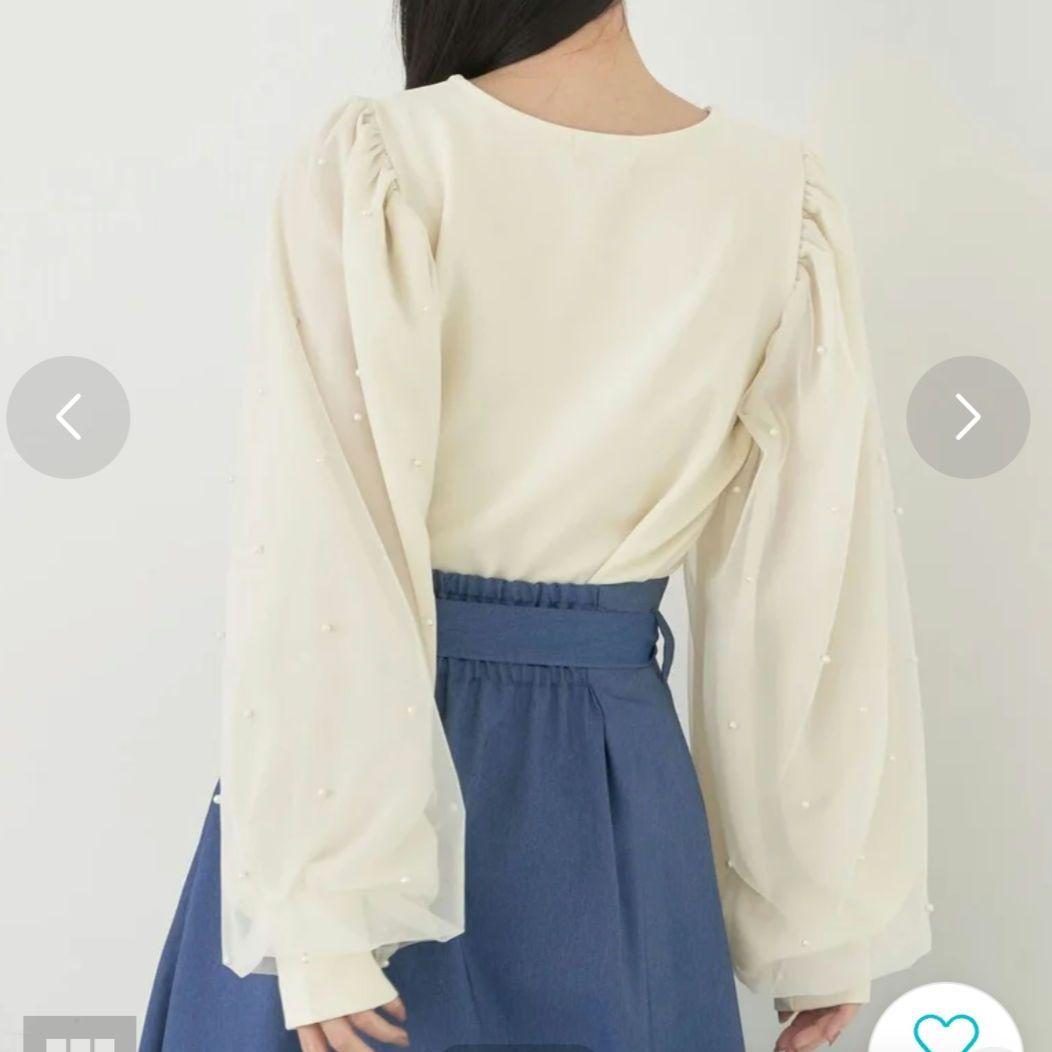Open the photo grid view icon
The height and width of the screenshot is (1052, 1052).
(80, 1034)
